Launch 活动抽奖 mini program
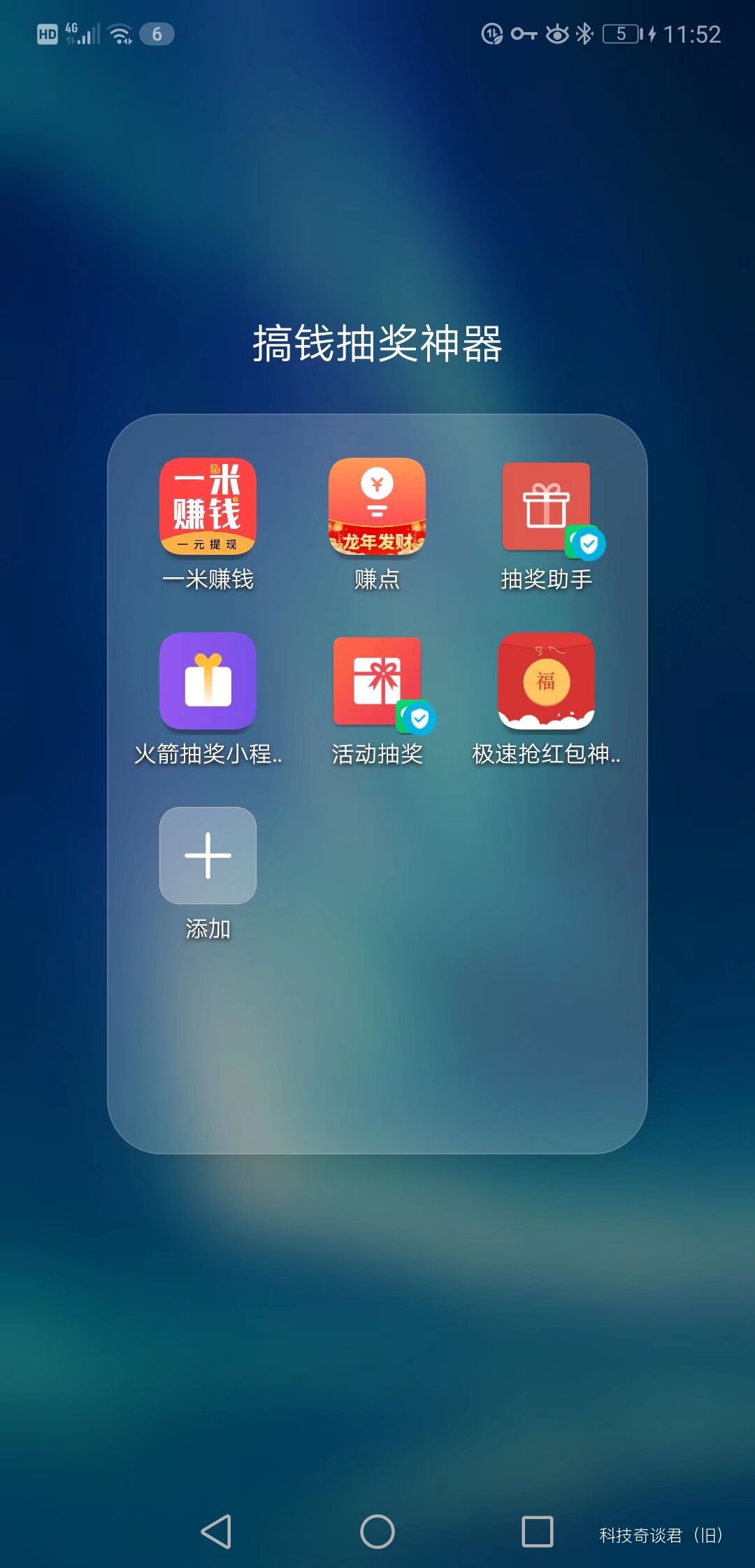This screenshot has height=1568, width=755. click(377, 682)
